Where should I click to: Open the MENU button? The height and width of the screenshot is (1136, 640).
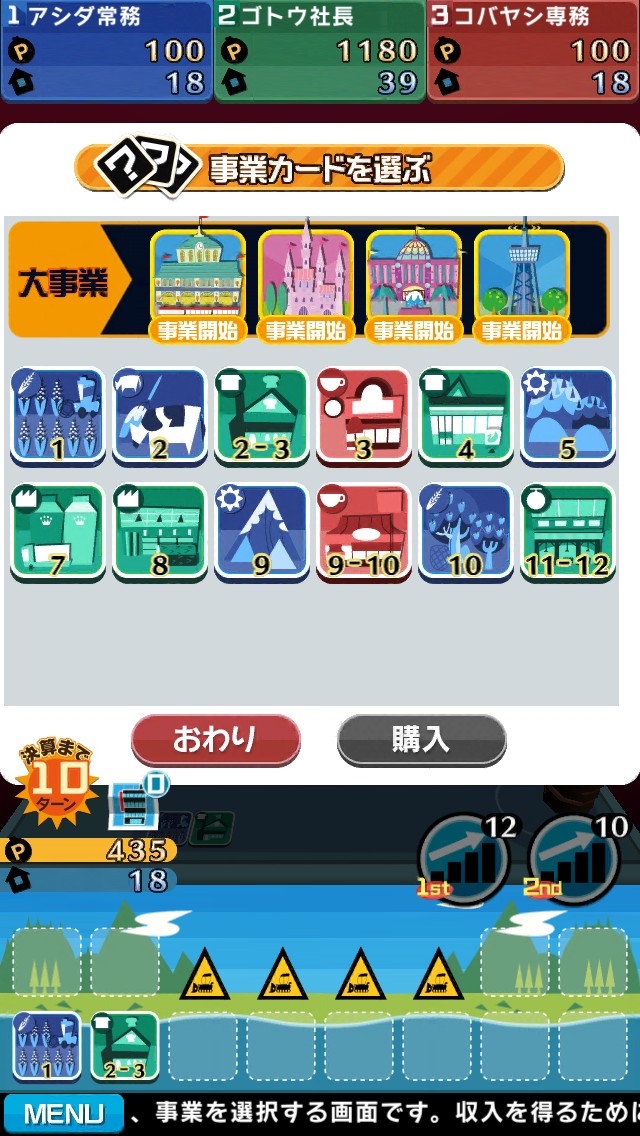(63, 1114)
